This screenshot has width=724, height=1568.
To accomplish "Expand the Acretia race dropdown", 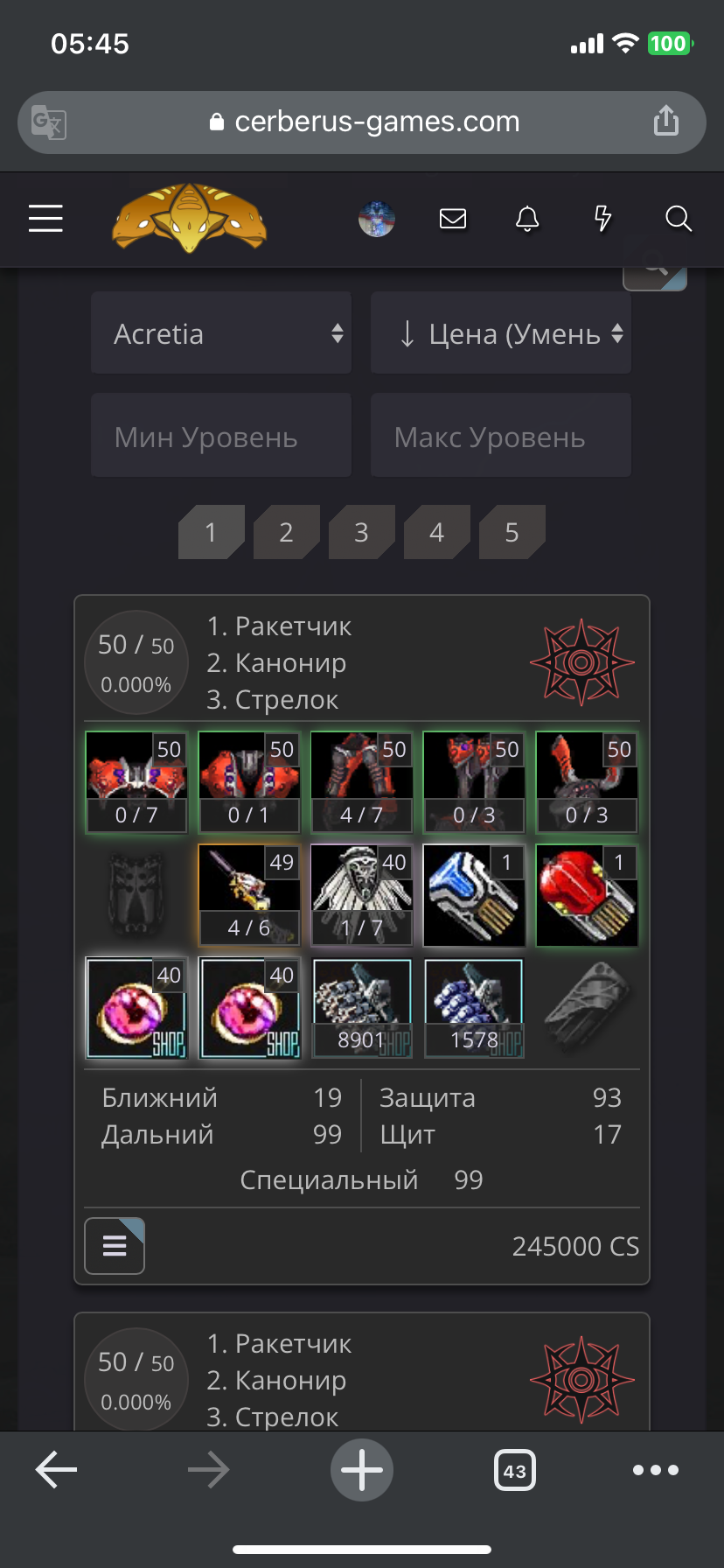I will (x=221, y=333).
